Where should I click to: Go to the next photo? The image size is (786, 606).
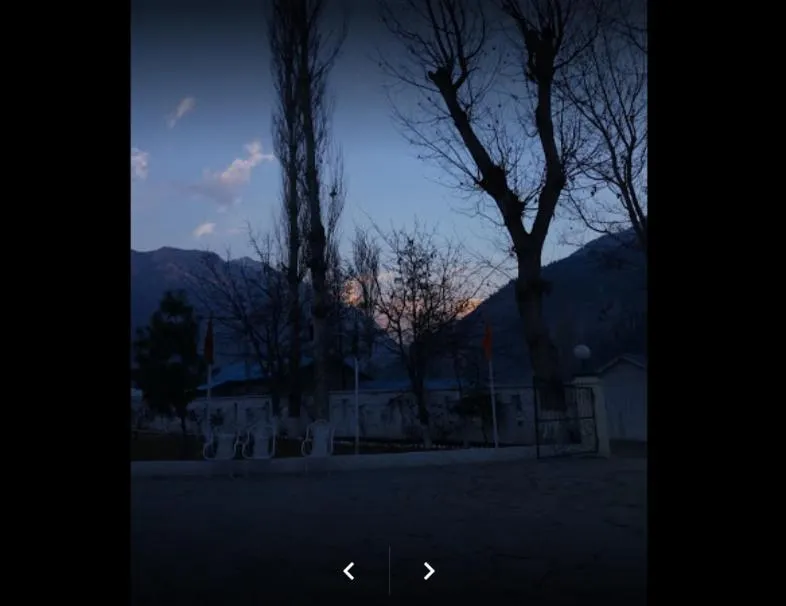429,571
